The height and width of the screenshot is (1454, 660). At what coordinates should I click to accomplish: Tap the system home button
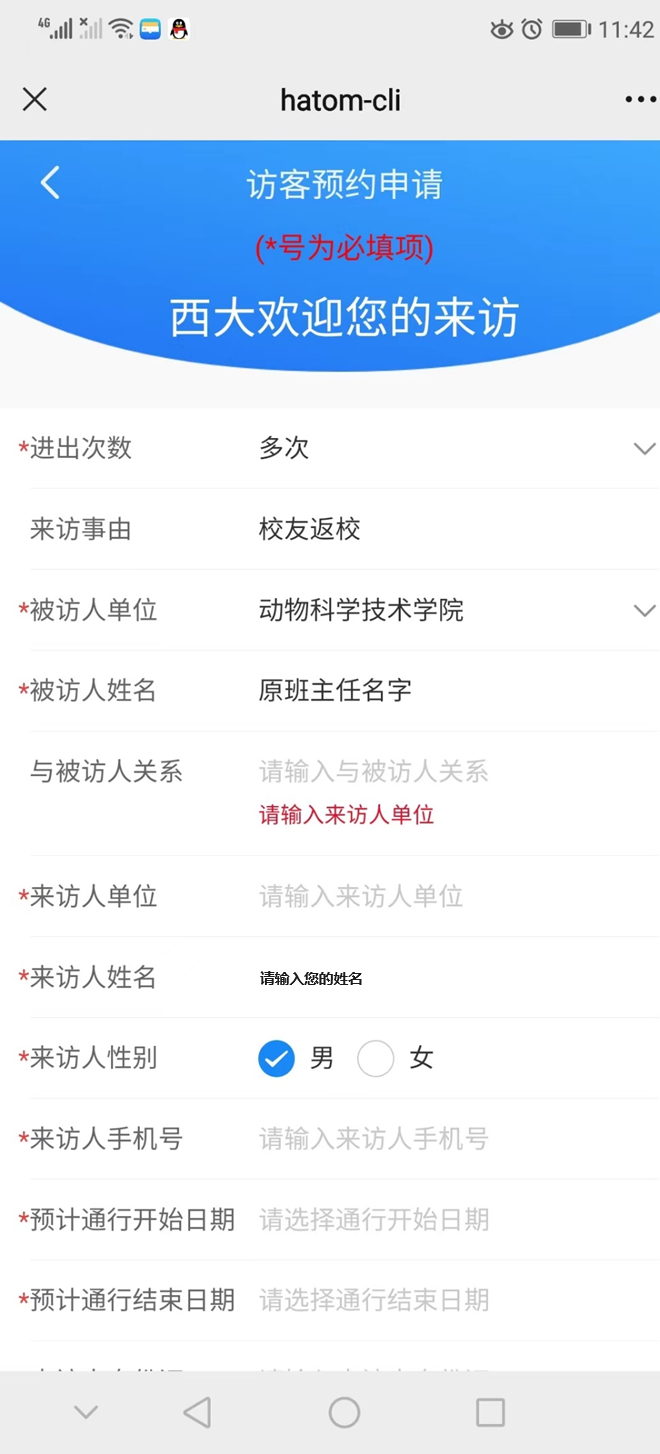point(344,1412)
